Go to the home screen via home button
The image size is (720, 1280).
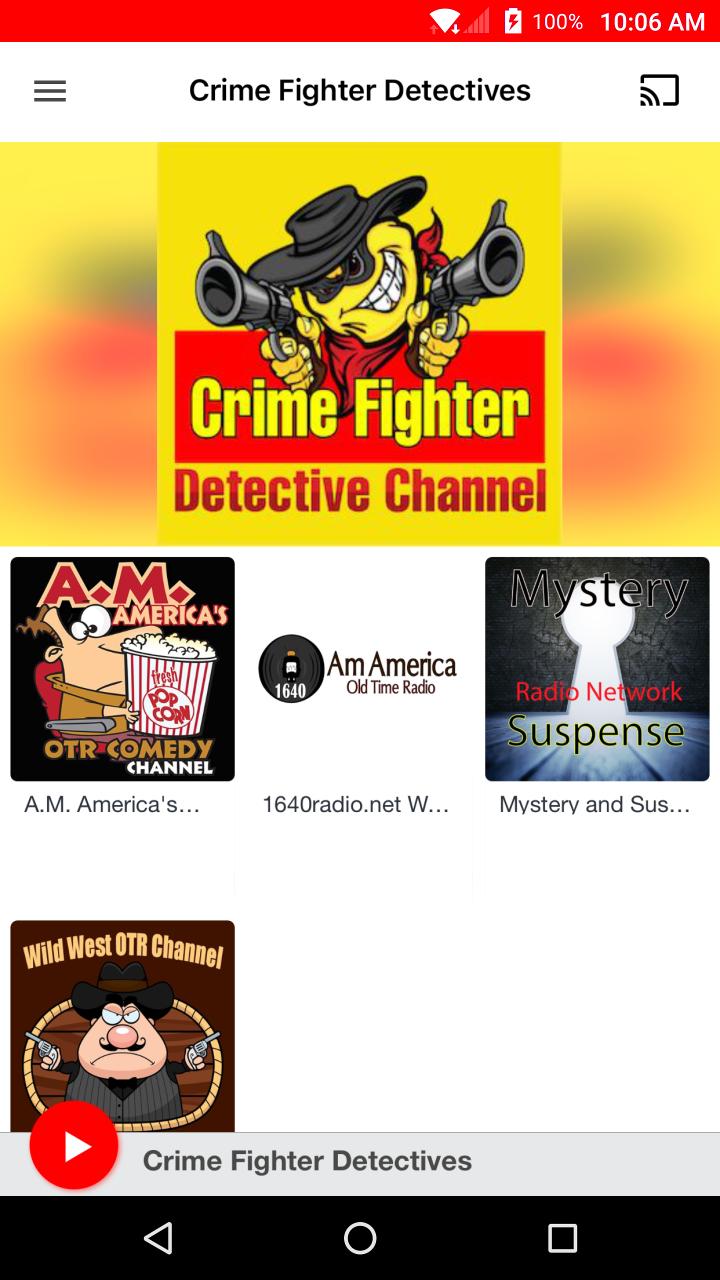[x=360, y=1238]
